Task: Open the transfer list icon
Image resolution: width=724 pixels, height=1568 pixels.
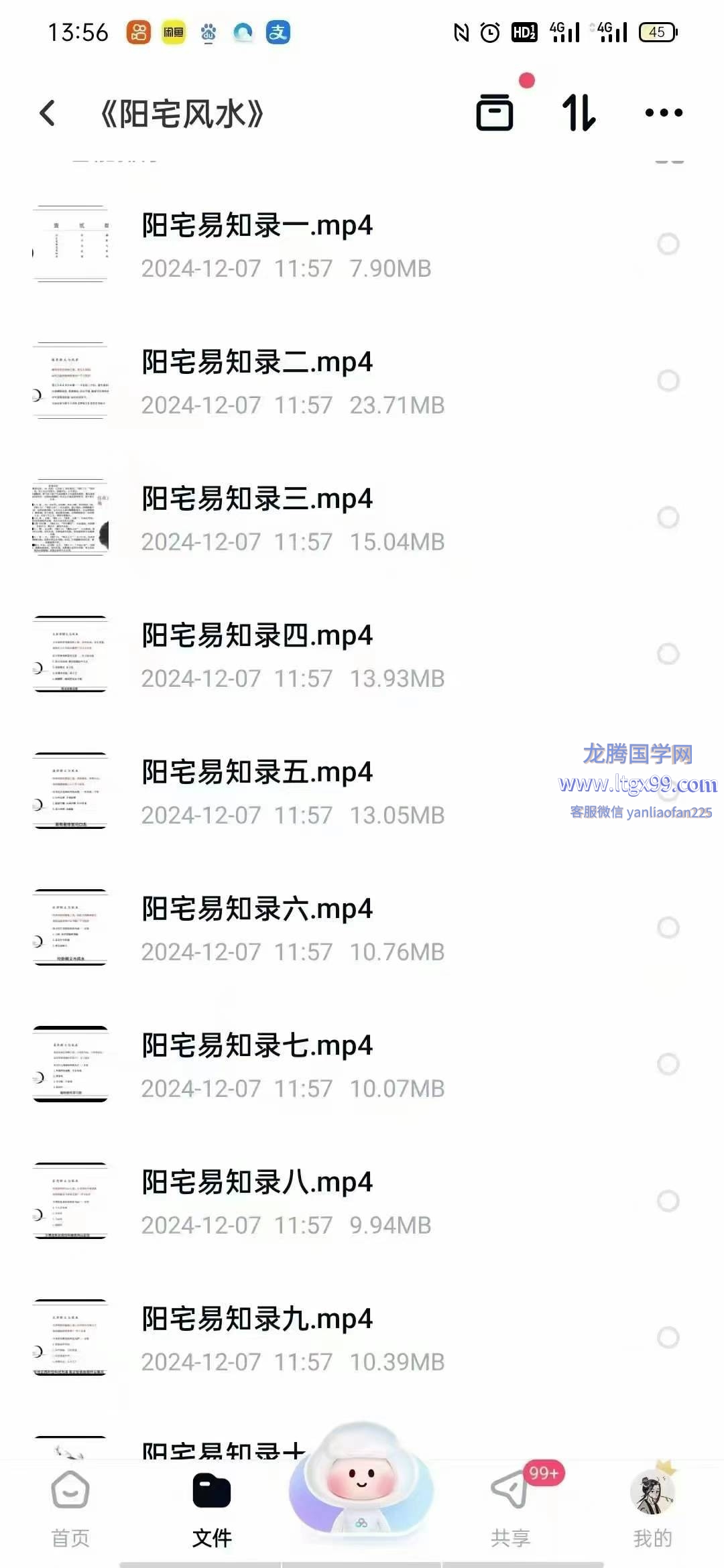Action: click(495, 113)
